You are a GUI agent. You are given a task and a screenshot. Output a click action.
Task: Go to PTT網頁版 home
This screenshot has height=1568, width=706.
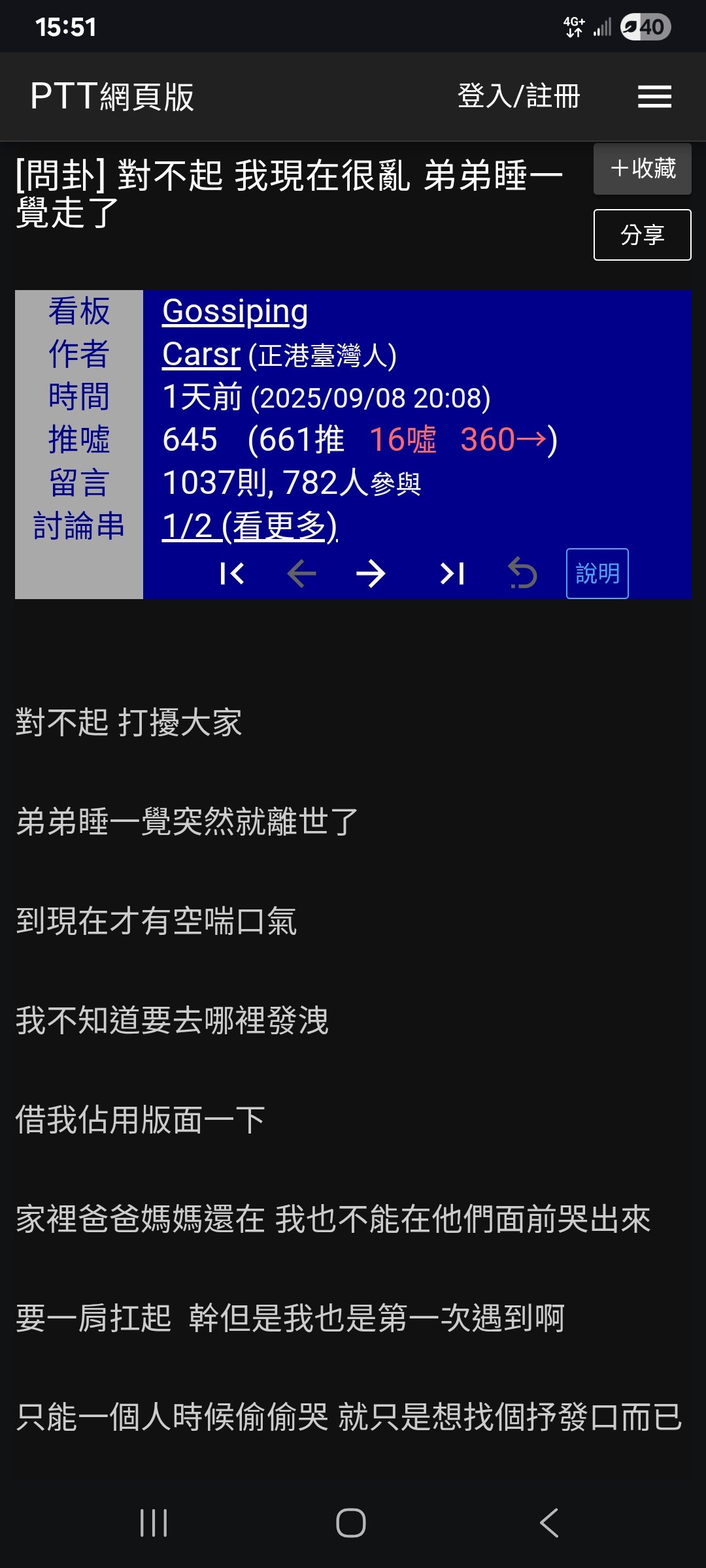[112, 97]
